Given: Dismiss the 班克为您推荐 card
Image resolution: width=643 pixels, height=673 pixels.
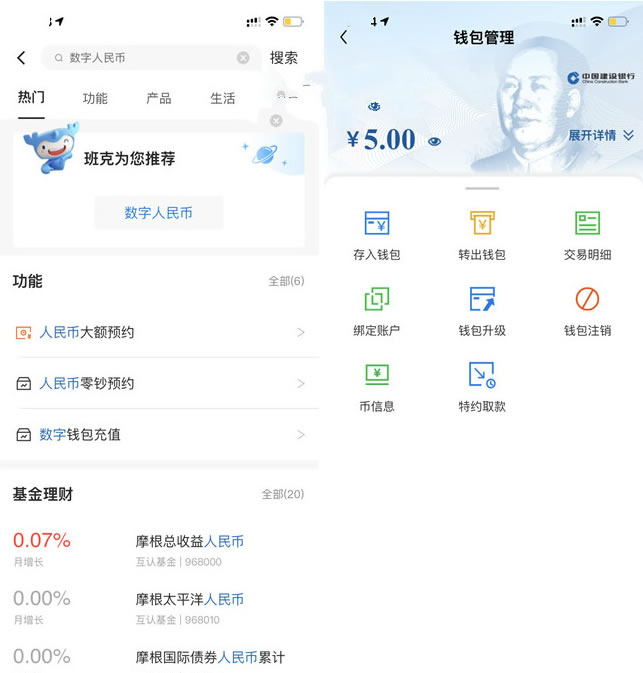Looking at the screenshot, I should [x=276, y=121].
